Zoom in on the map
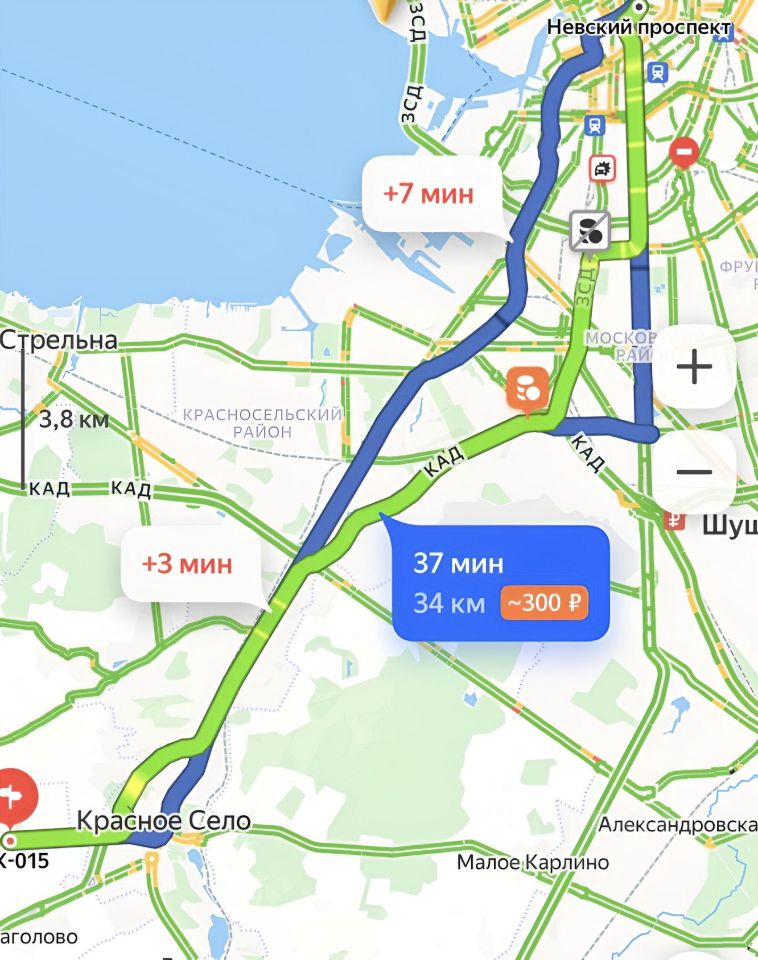The image size is (758, 960). tap(694, 367)
